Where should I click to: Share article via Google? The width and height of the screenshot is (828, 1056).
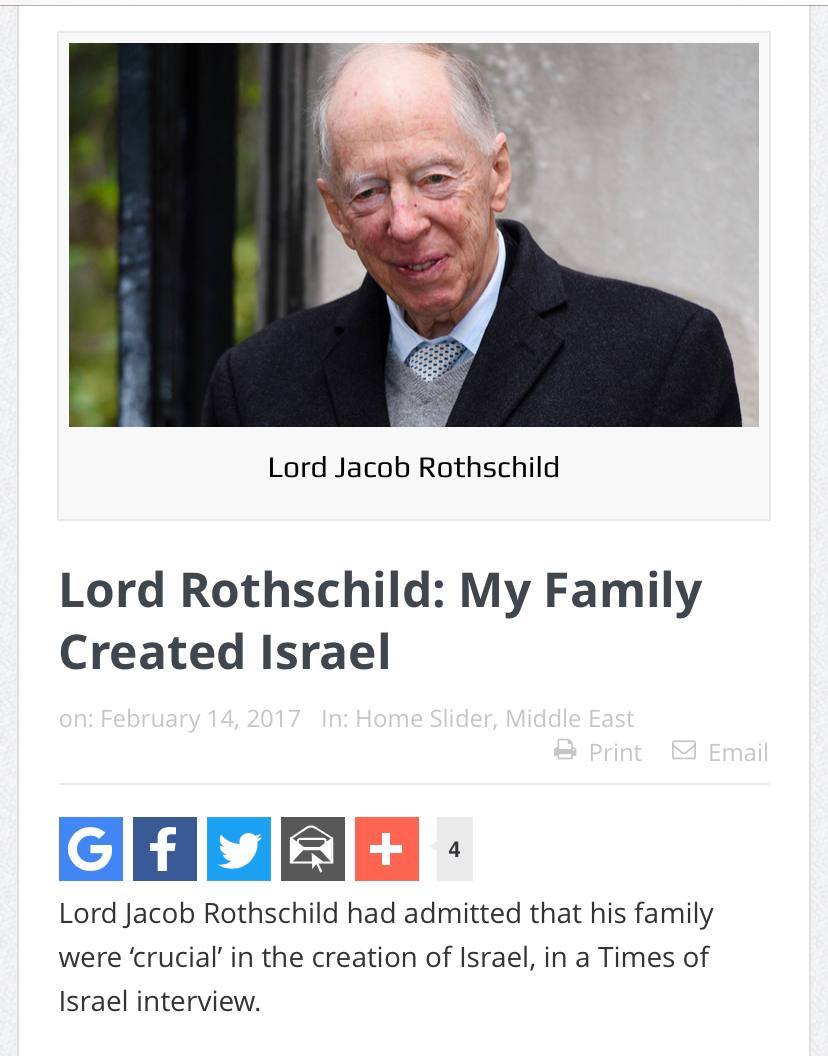pos(91,849)
